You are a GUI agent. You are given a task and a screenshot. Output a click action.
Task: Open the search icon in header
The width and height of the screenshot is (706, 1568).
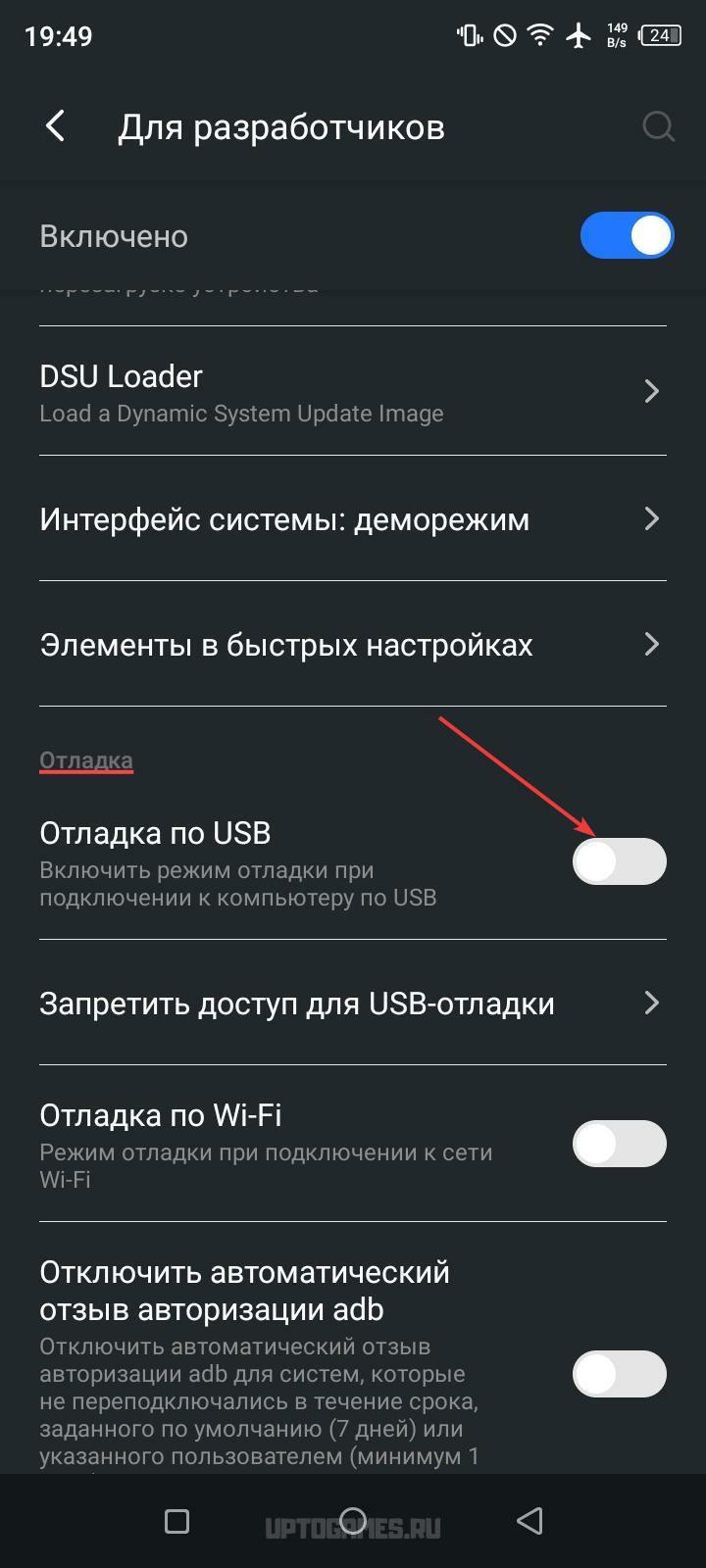coord(658,126)
